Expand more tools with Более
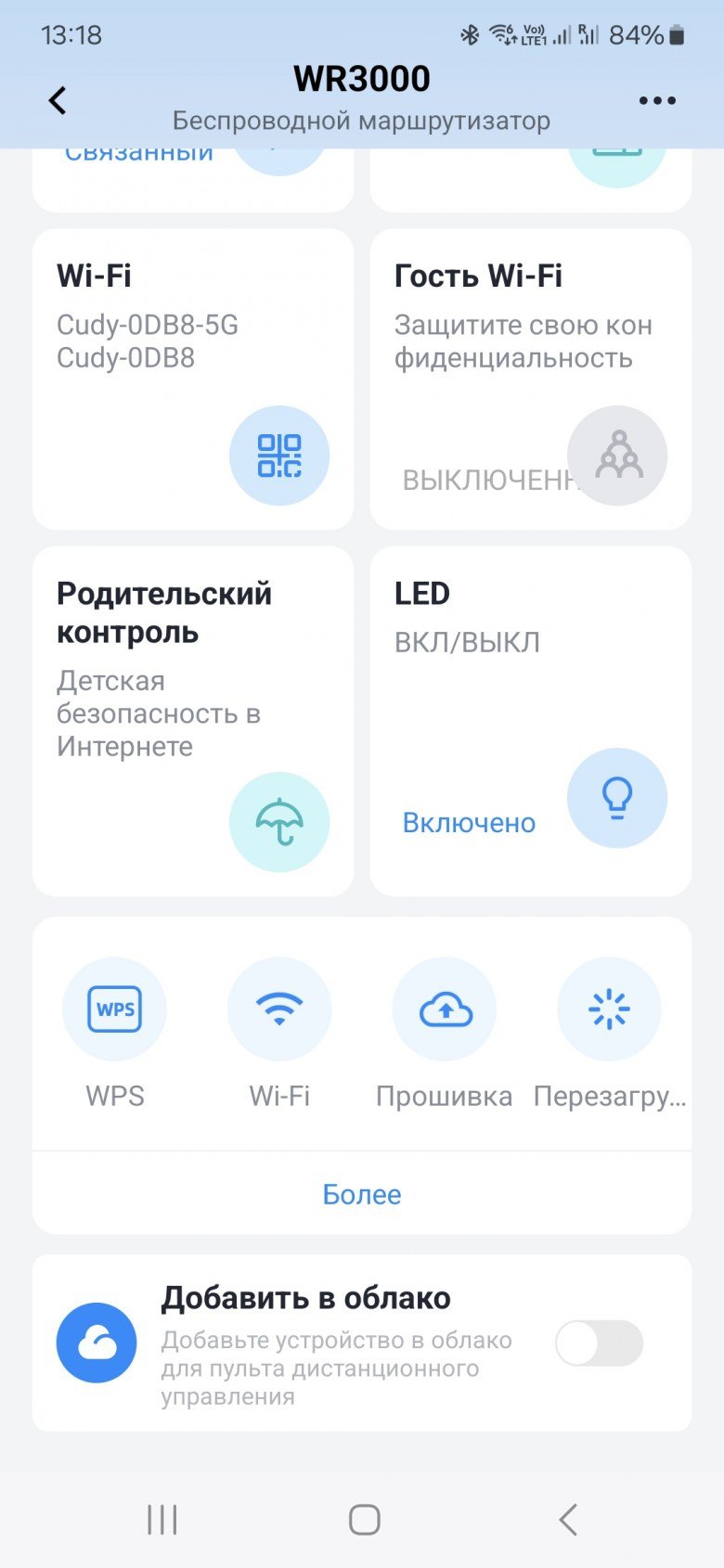This screenshot has height=1568, width=724. [x=361, y=1194]
